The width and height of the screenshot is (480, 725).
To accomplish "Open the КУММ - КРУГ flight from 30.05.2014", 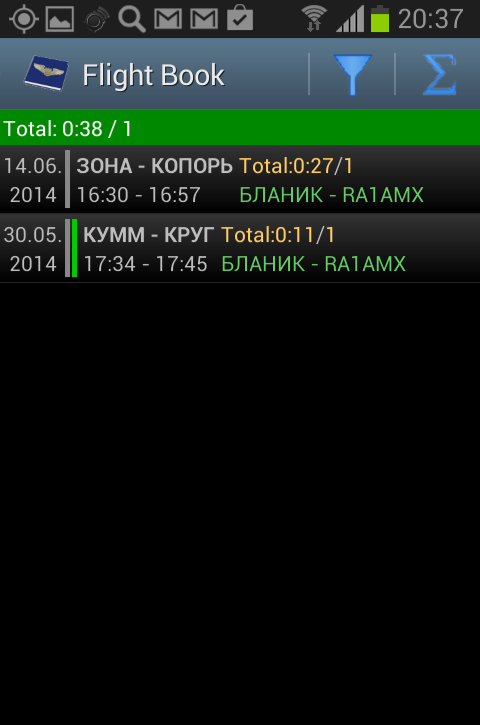I will [x=240, y=248].
